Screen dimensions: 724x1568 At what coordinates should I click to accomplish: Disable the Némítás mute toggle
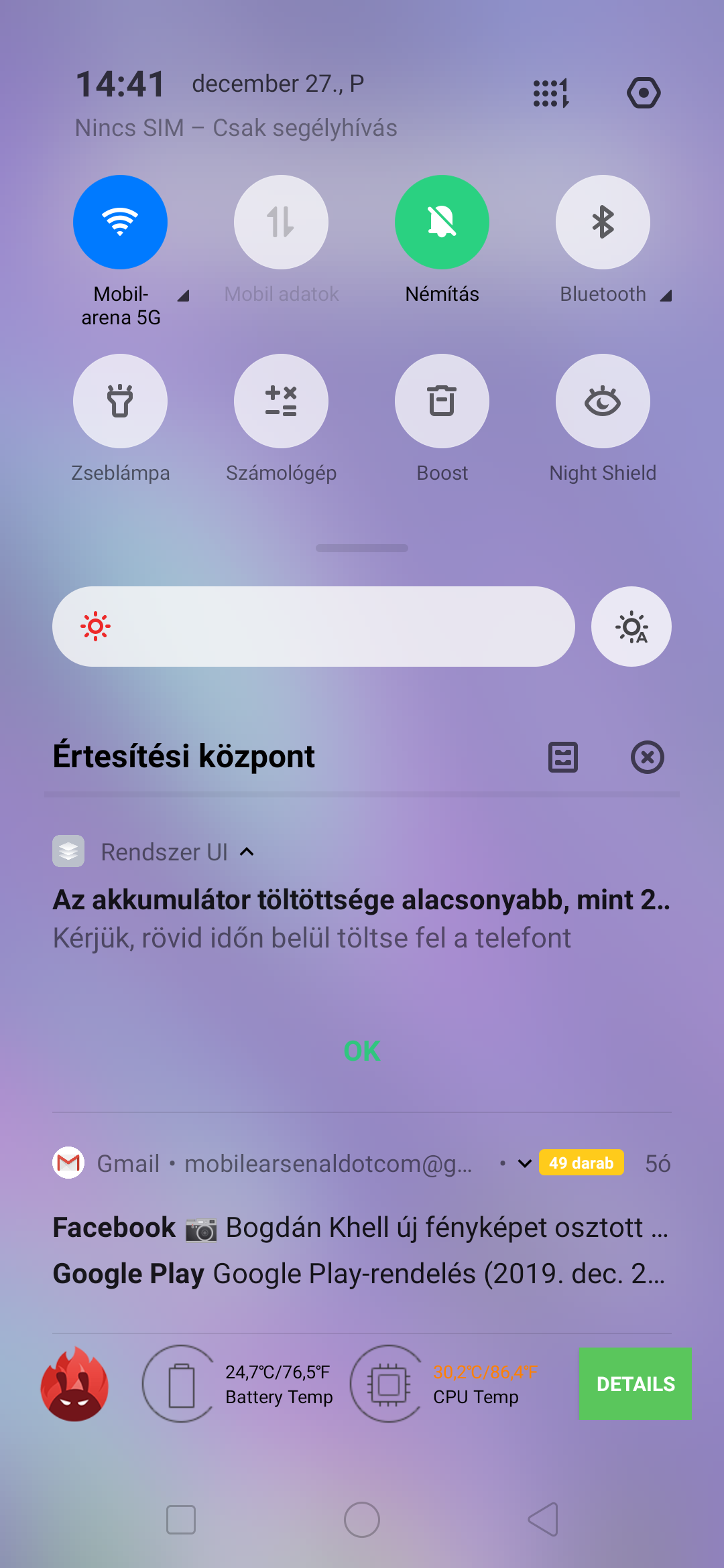442,222
